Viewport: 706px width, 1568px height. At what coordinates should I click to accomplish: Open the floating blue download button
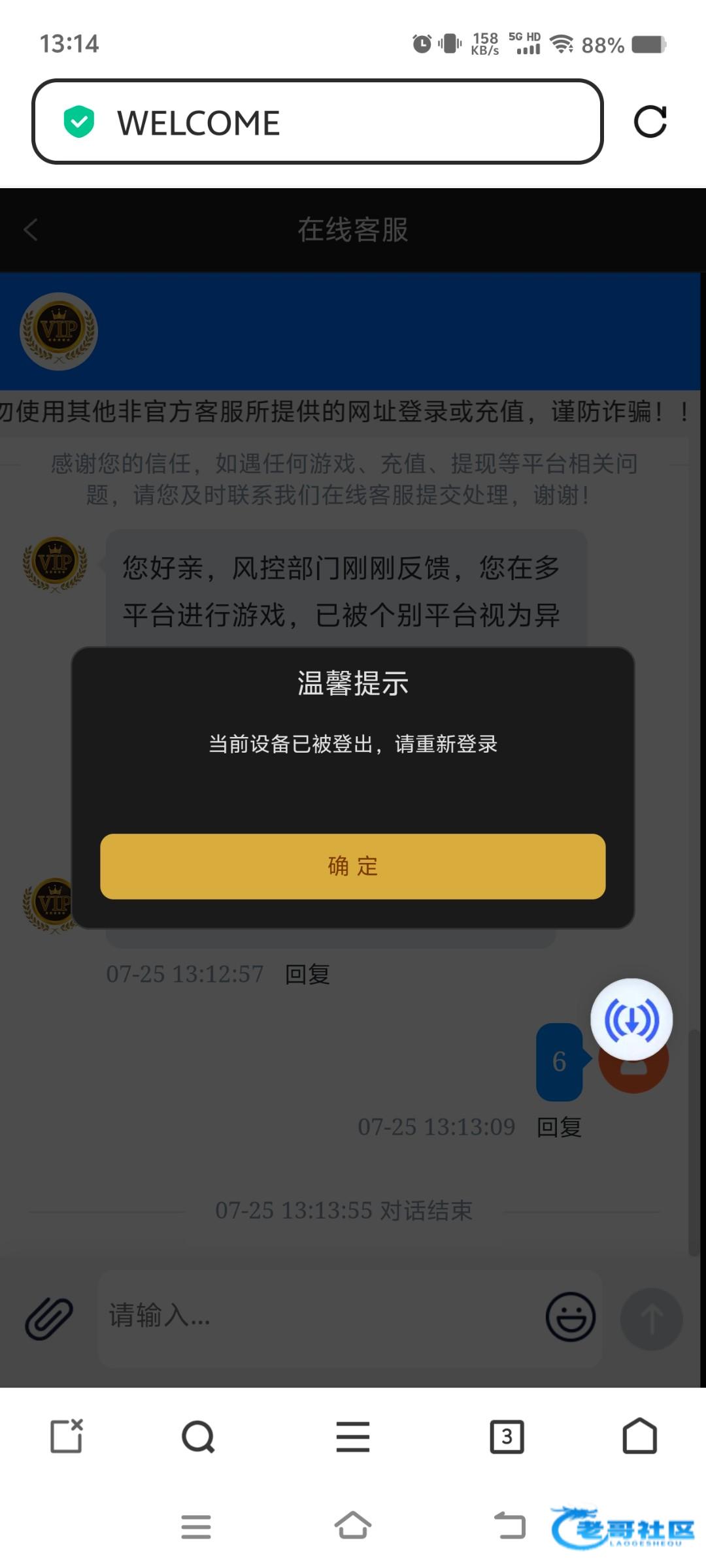(631, 1019)
